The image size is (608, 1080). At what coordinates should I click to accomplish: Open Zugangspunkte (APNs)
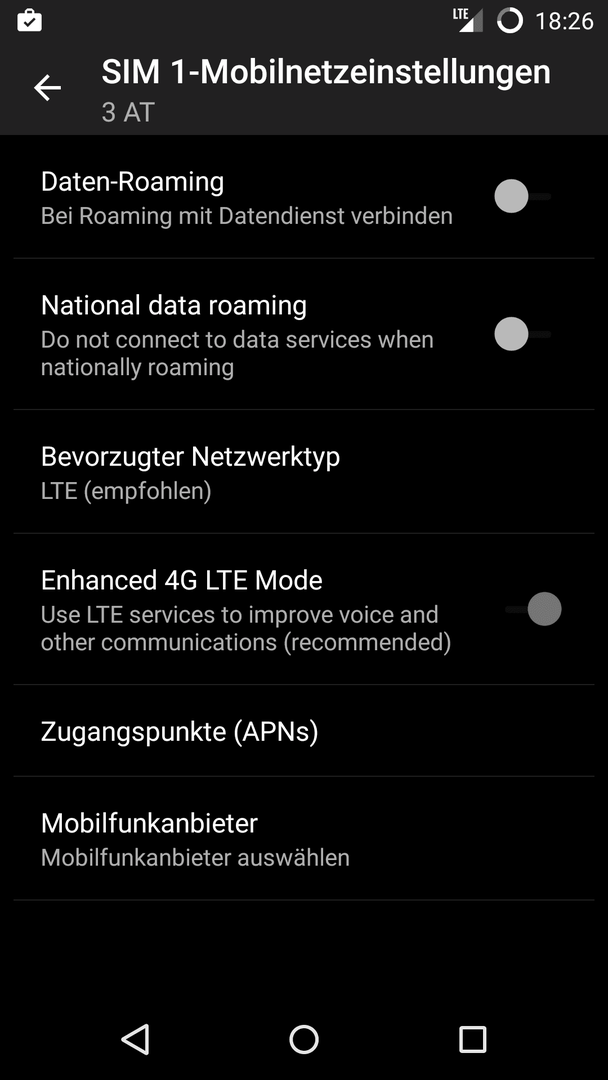tap(304, 731)
